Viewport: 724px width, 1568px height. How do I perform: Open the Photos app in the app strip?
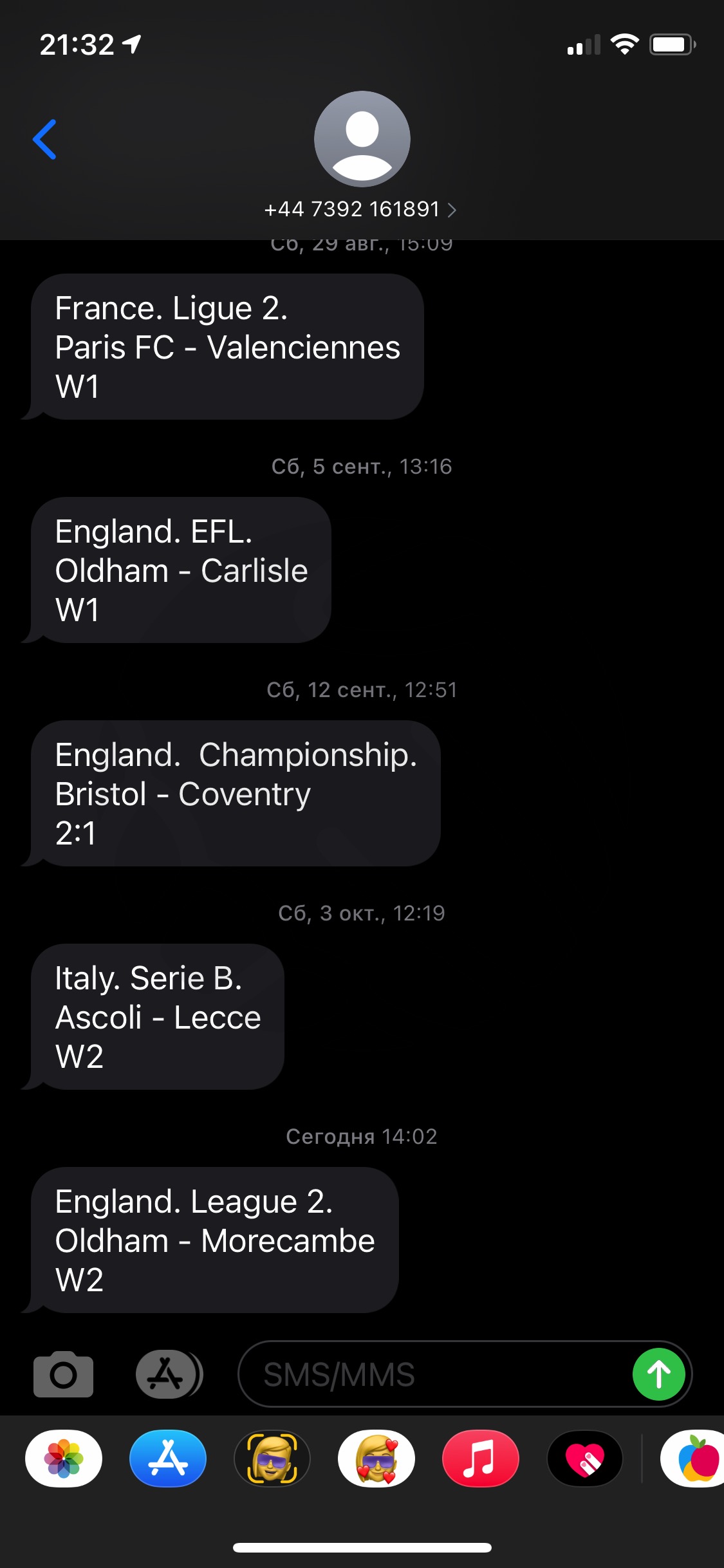[x=64, y=1458]
